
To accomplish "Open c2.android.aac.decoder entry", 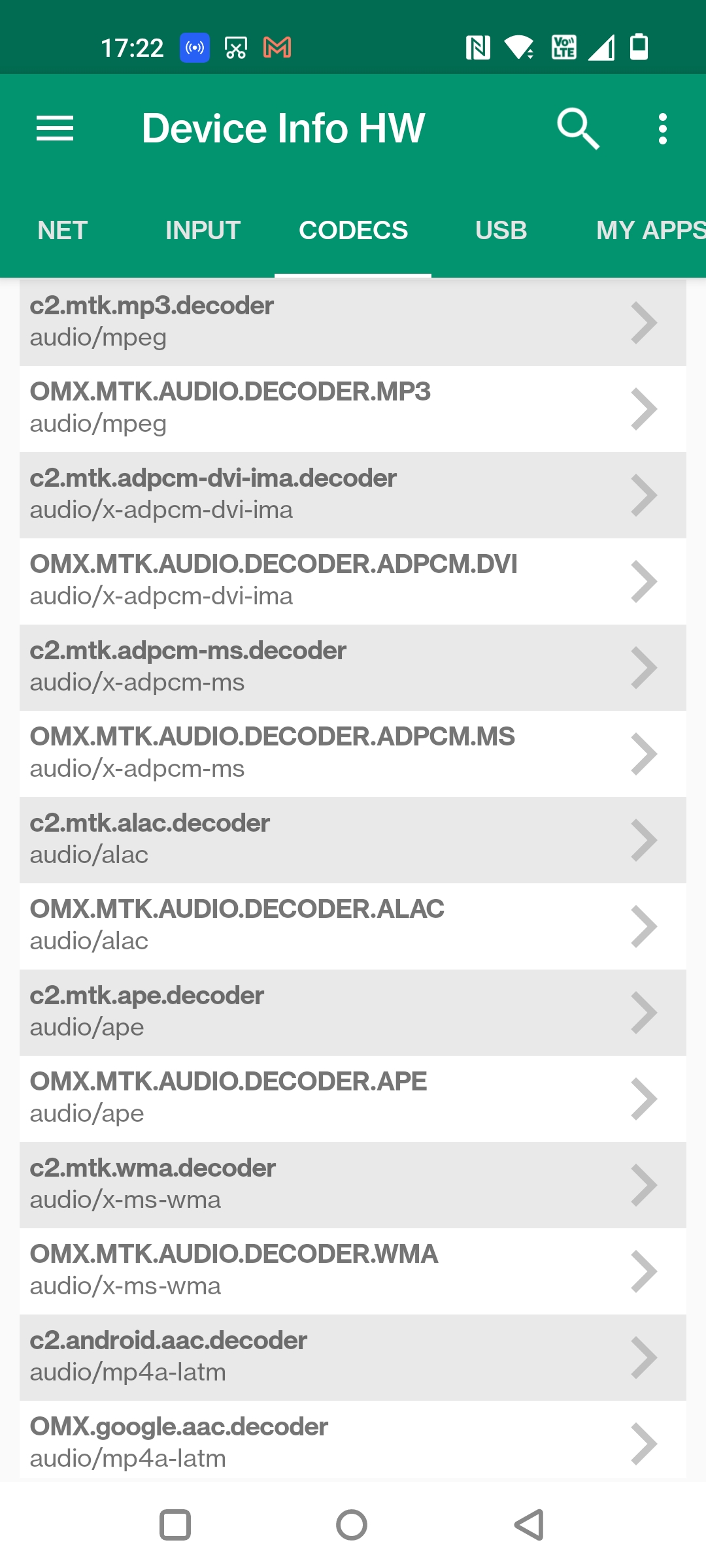I will (353, 1357).
